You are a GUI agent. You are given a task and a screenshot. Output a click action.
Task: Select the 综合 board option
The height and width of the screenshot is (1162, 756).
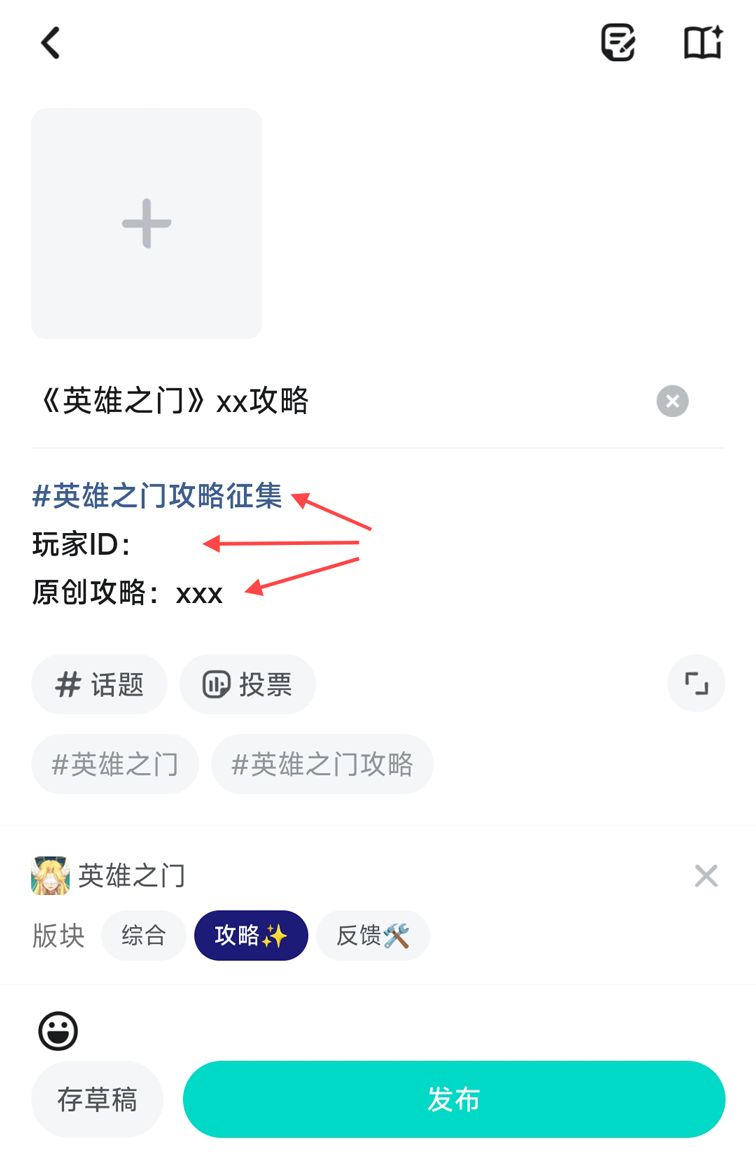pyautogui.click(x=143, y=936)
